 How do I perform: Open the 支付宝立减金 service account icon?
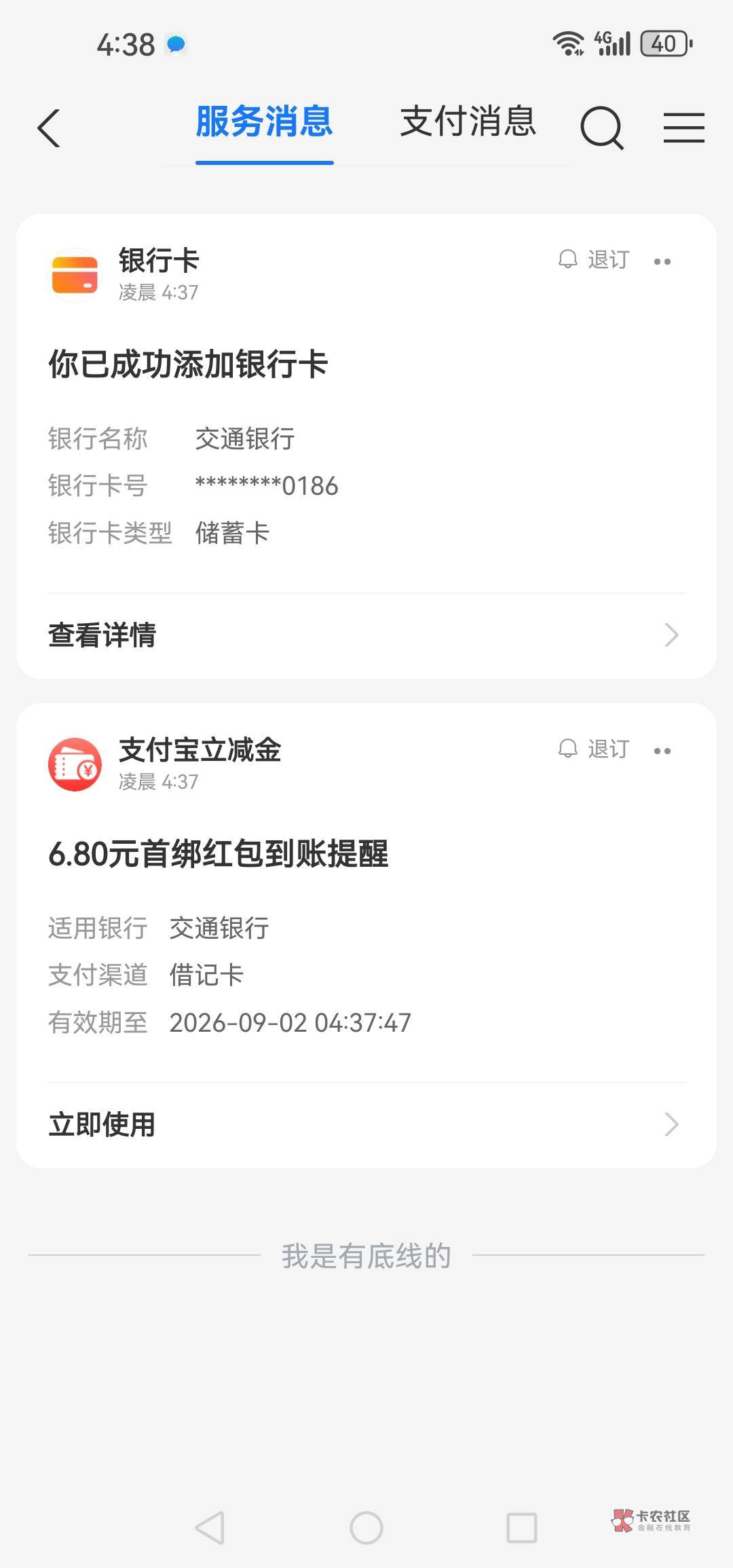coord(75,764)
